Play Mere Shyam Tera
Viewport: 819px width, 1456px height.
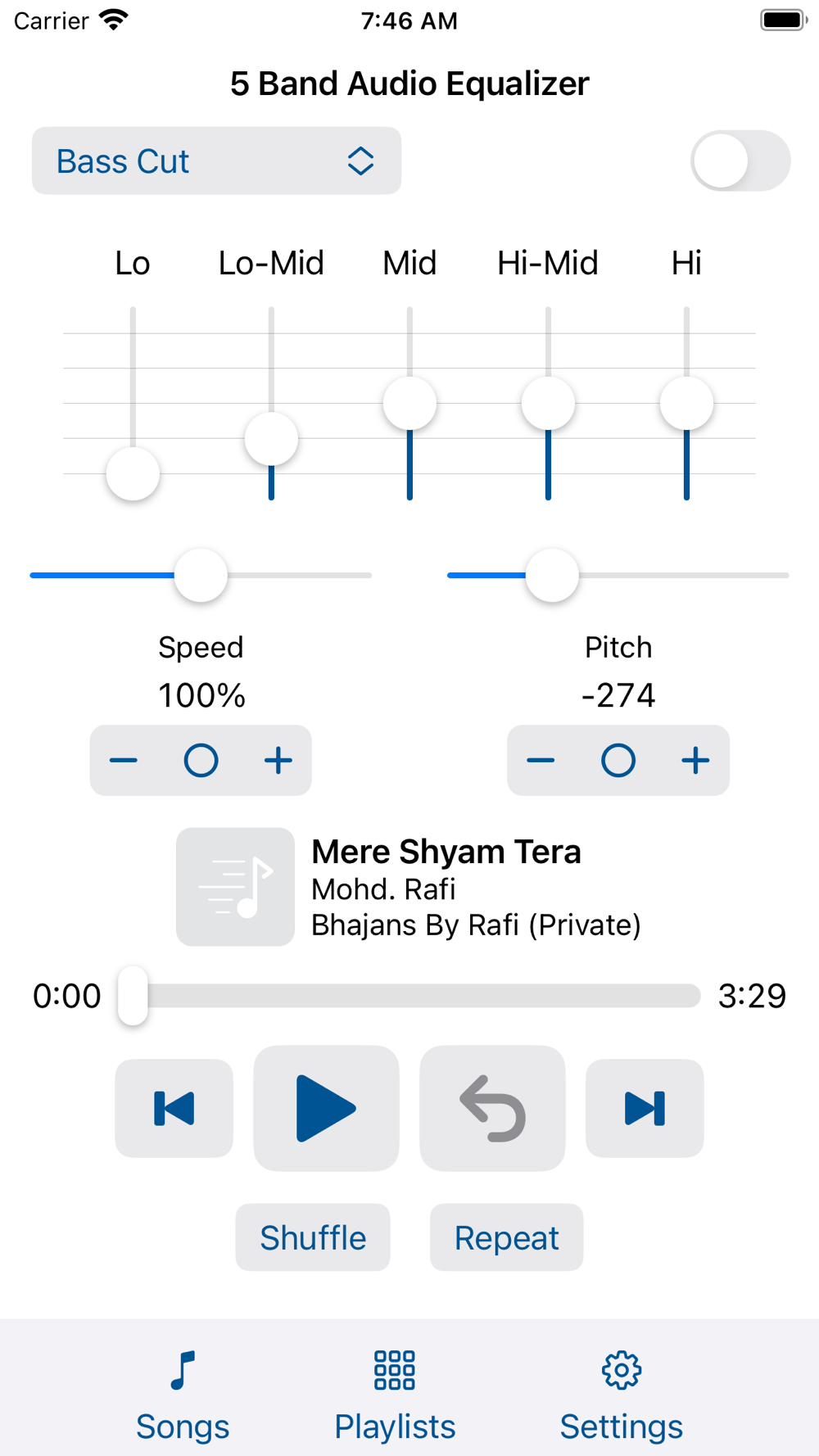(326, 1108)
